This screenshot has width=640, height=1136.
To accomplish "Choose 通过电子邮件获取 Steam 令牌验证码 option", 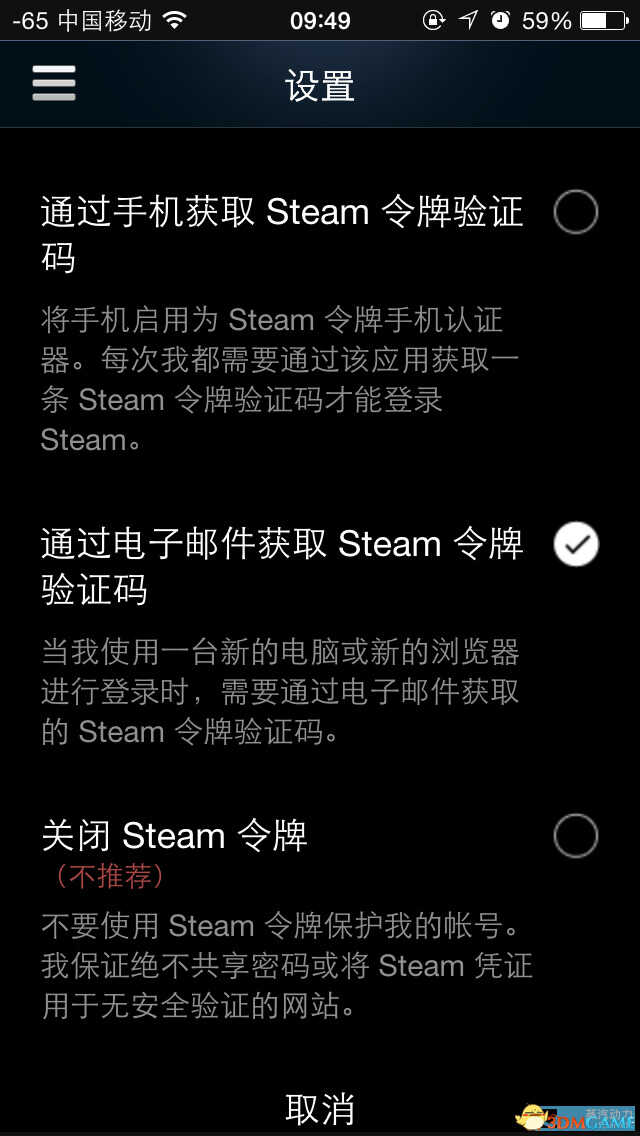I will [x=575, y=545].
